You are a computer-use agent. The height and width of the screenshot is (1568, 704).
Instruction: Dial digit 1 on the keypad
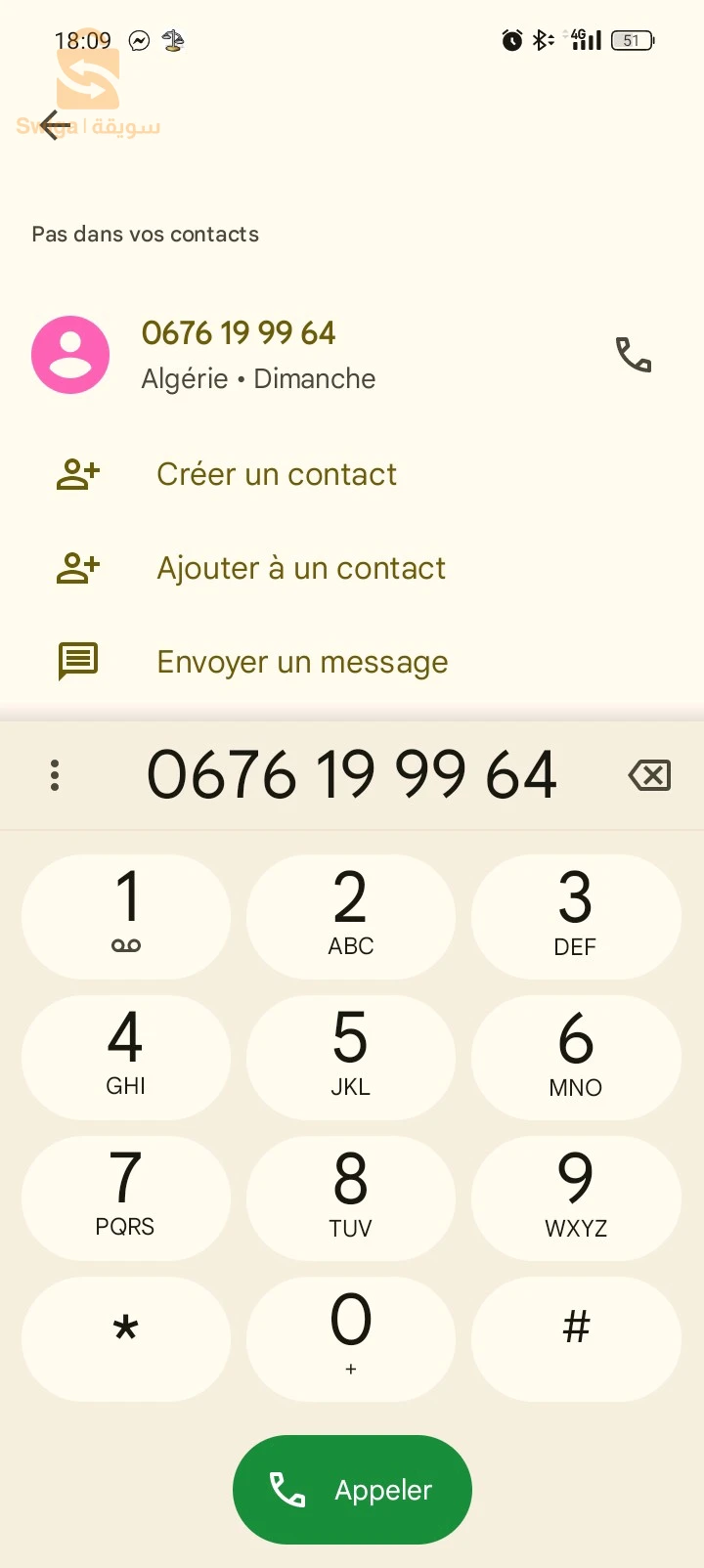coord(126,917)
